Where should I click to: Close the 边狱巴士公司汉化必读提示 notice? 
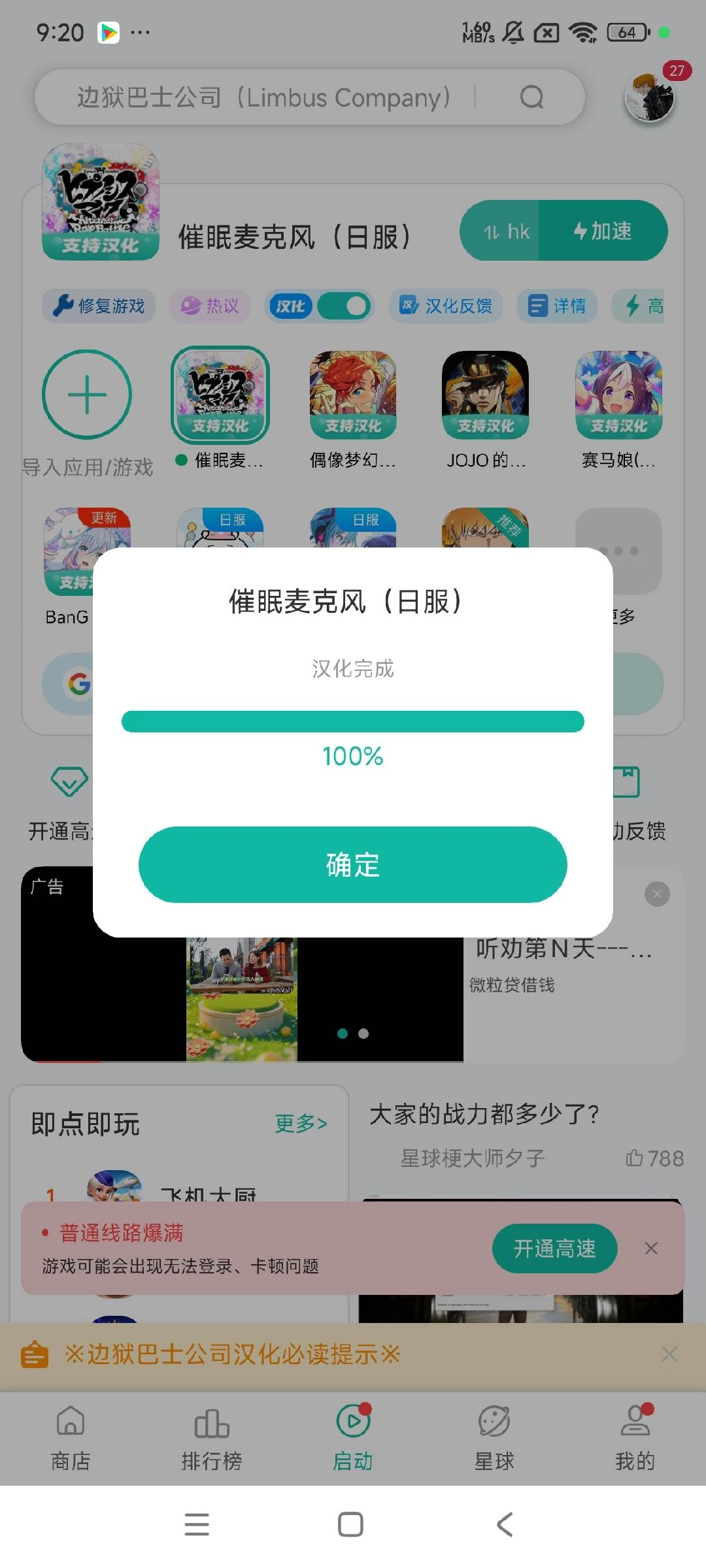coord(669,1354)
